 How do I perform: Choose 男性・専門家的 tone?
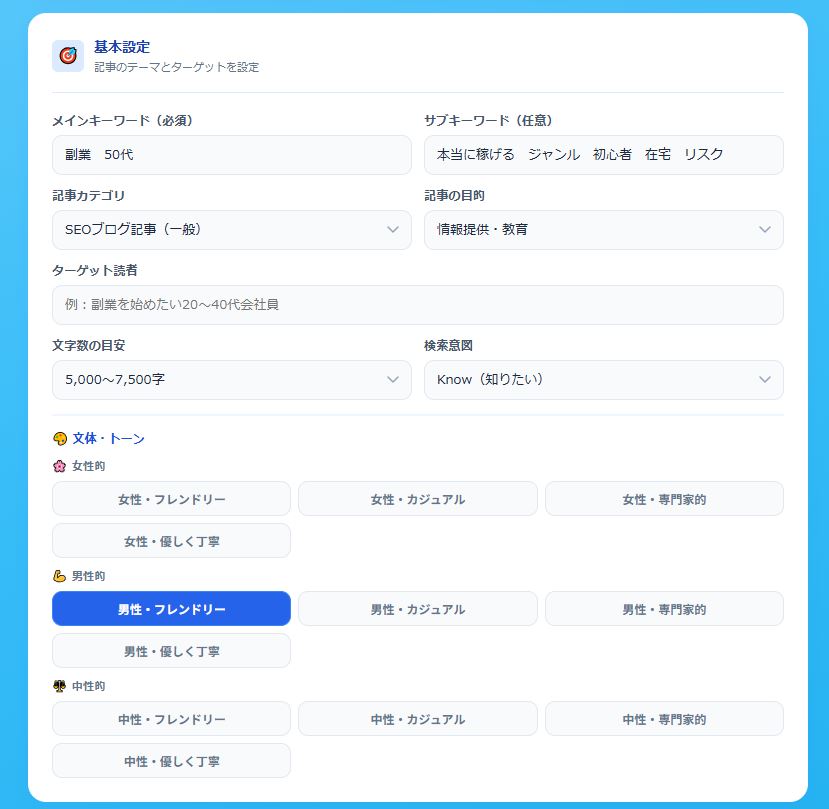click(664, 609)
